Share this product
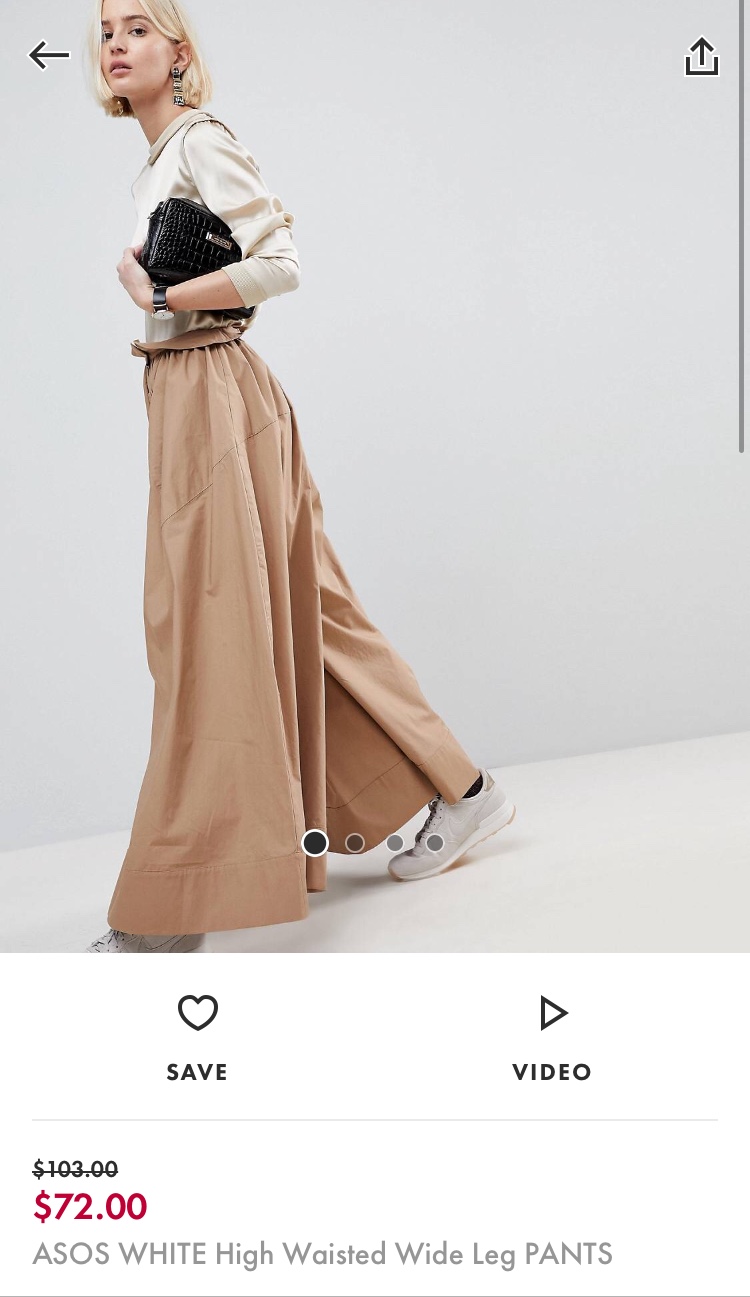The height and width of the screenshot is (1297, 750). click(702, 57)
